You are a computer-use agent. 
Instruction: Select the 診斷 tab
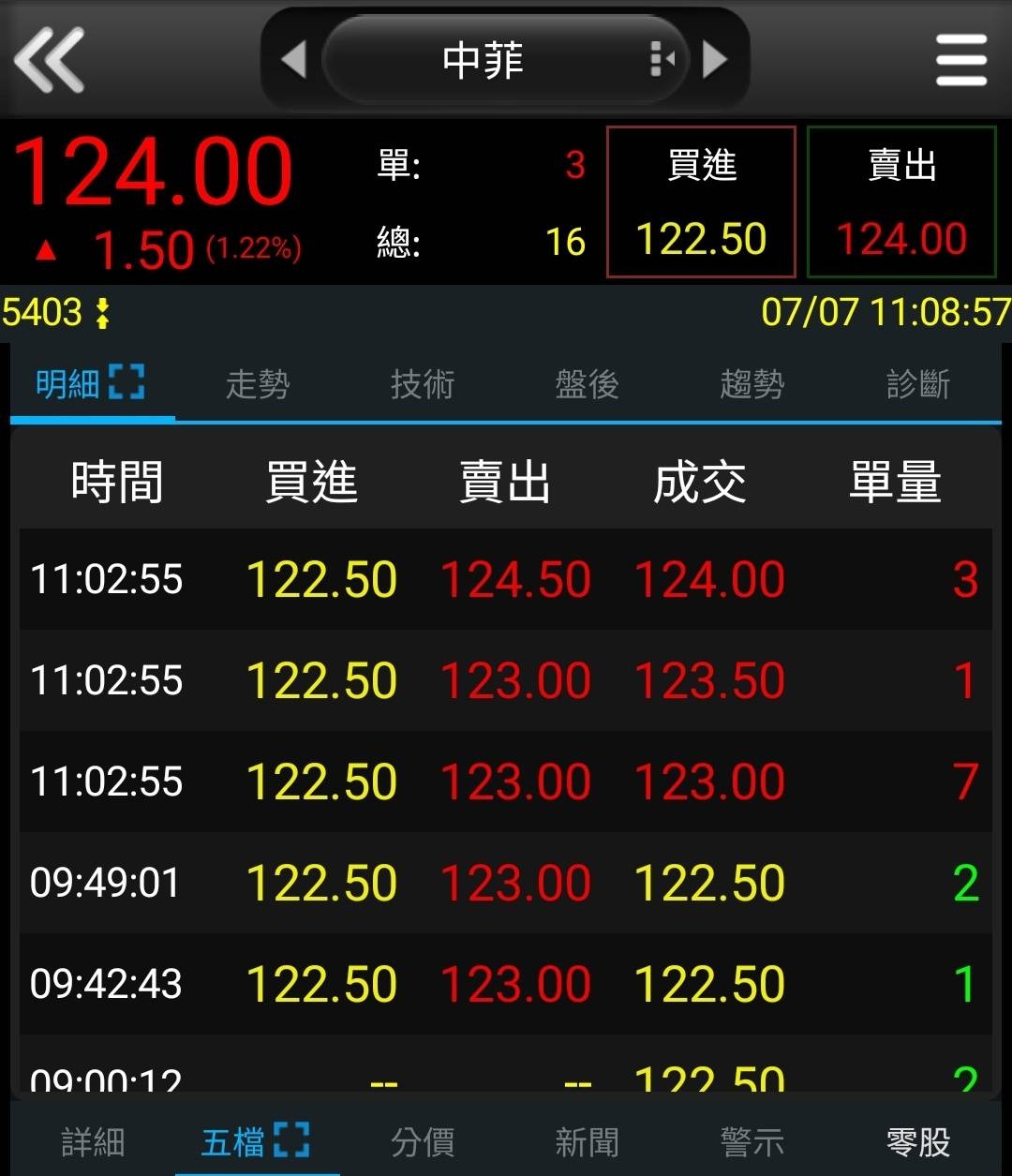pos(917,384)
